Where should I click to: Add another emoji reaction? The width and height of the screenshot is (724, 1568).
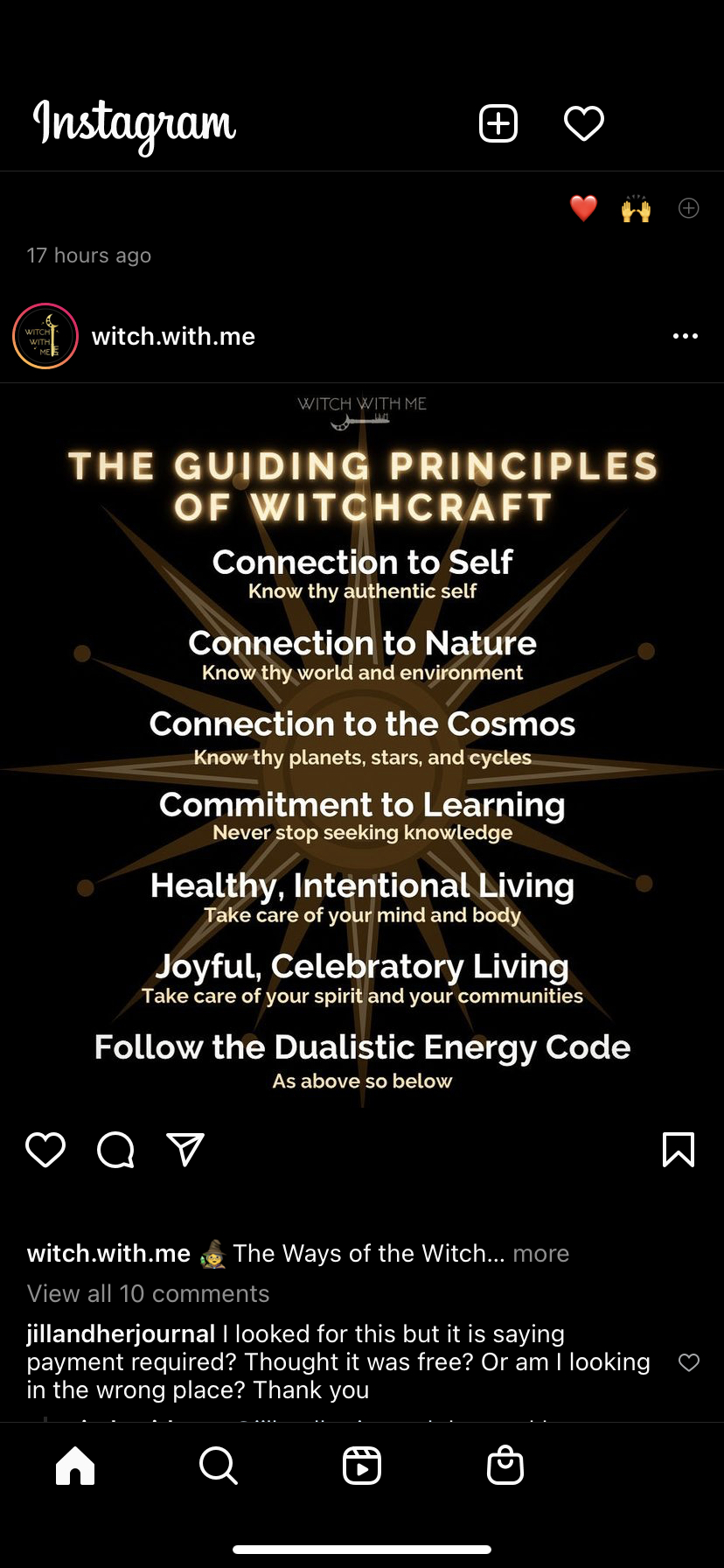689,208
